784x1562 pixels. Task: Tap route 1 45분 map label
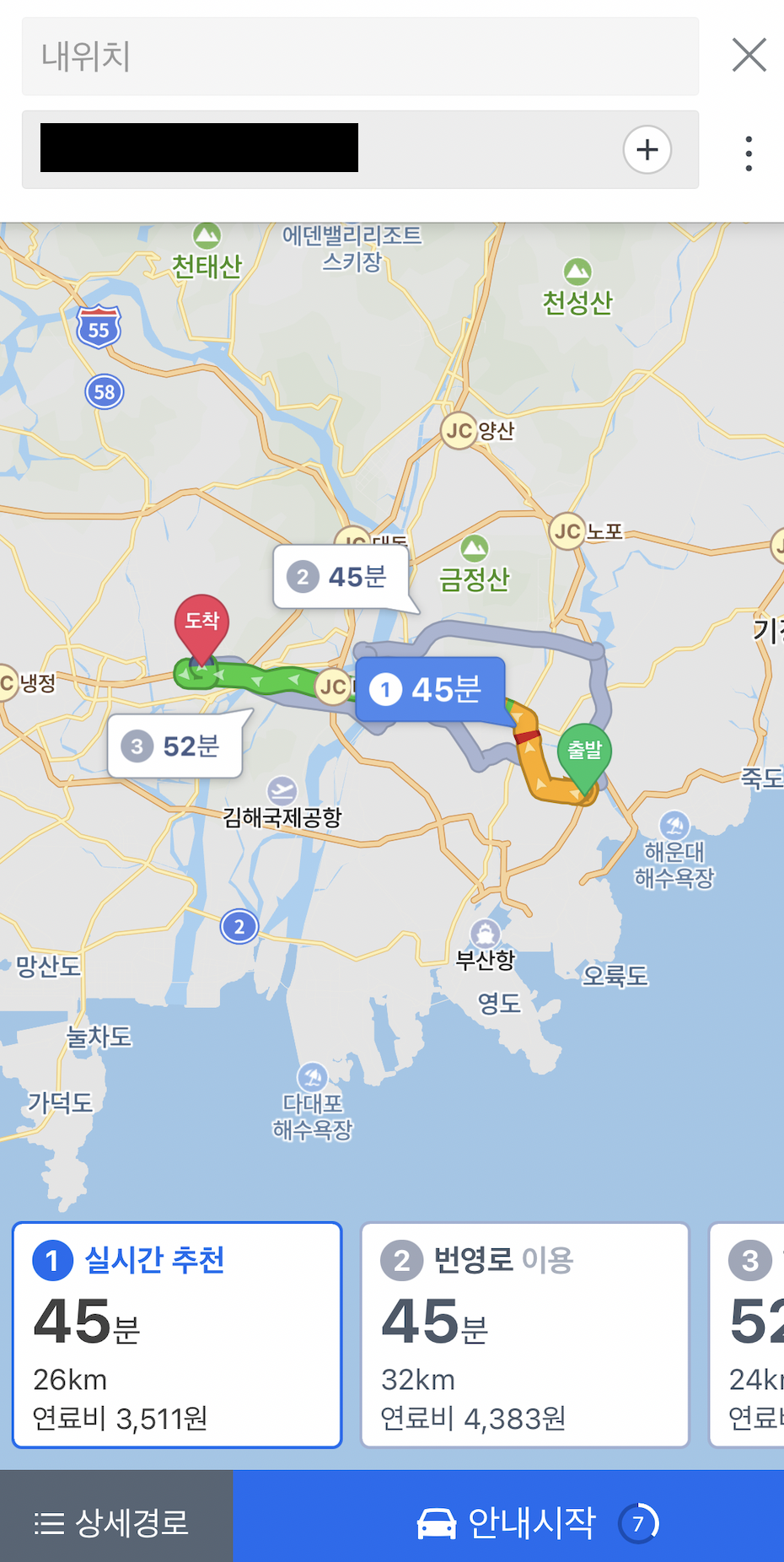[x=430, y=689]
